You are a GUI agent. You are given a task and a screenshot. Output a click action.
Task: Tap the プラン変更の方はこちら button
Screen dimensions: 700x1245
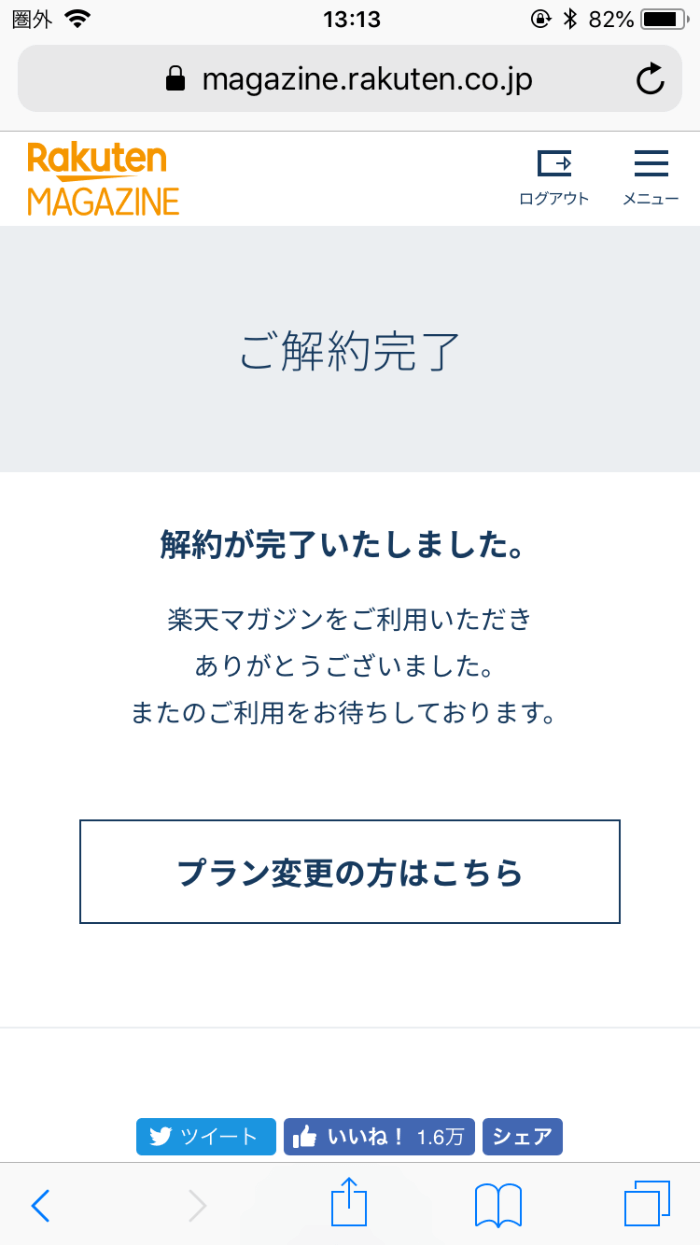pos(350,872)
